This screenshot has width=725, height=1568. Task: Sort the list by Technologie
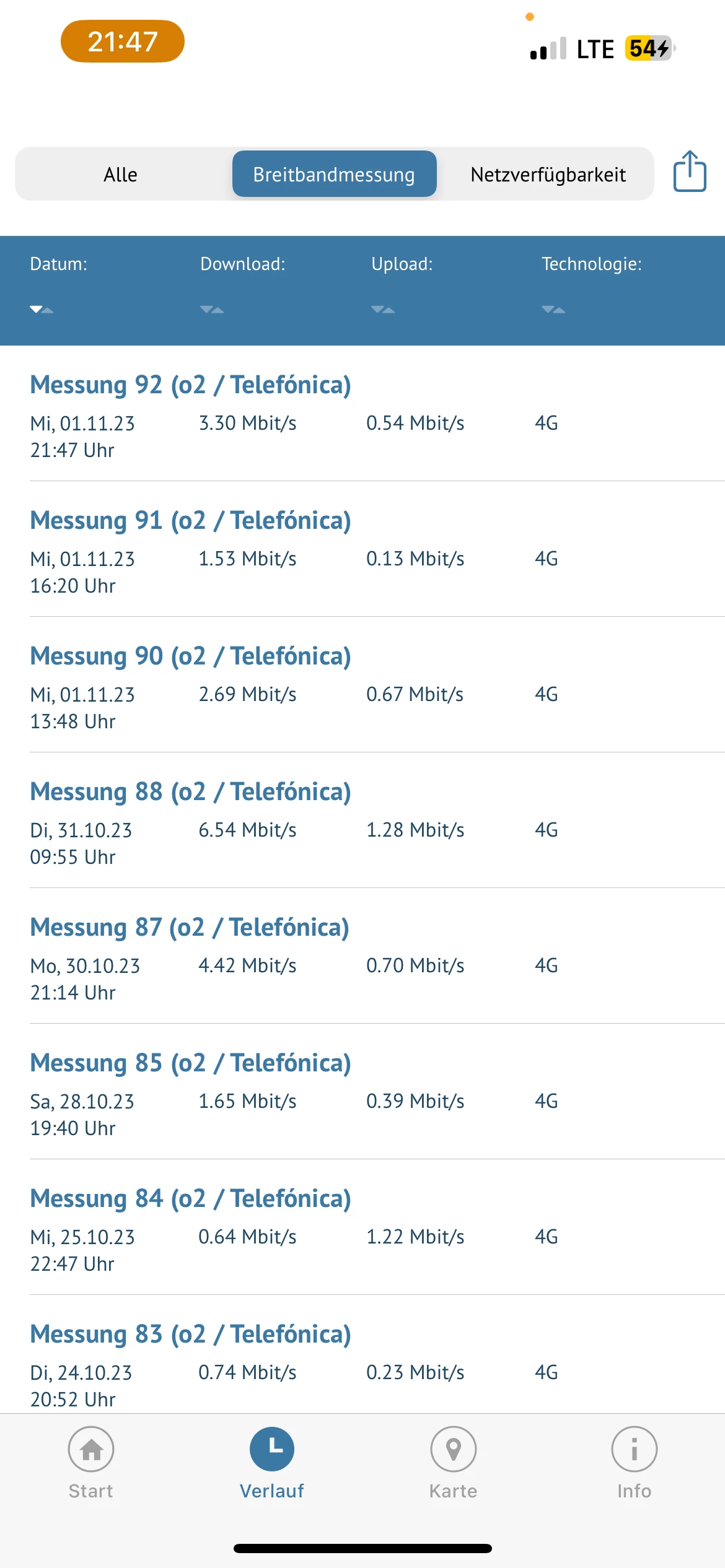[x=553, y=309]
